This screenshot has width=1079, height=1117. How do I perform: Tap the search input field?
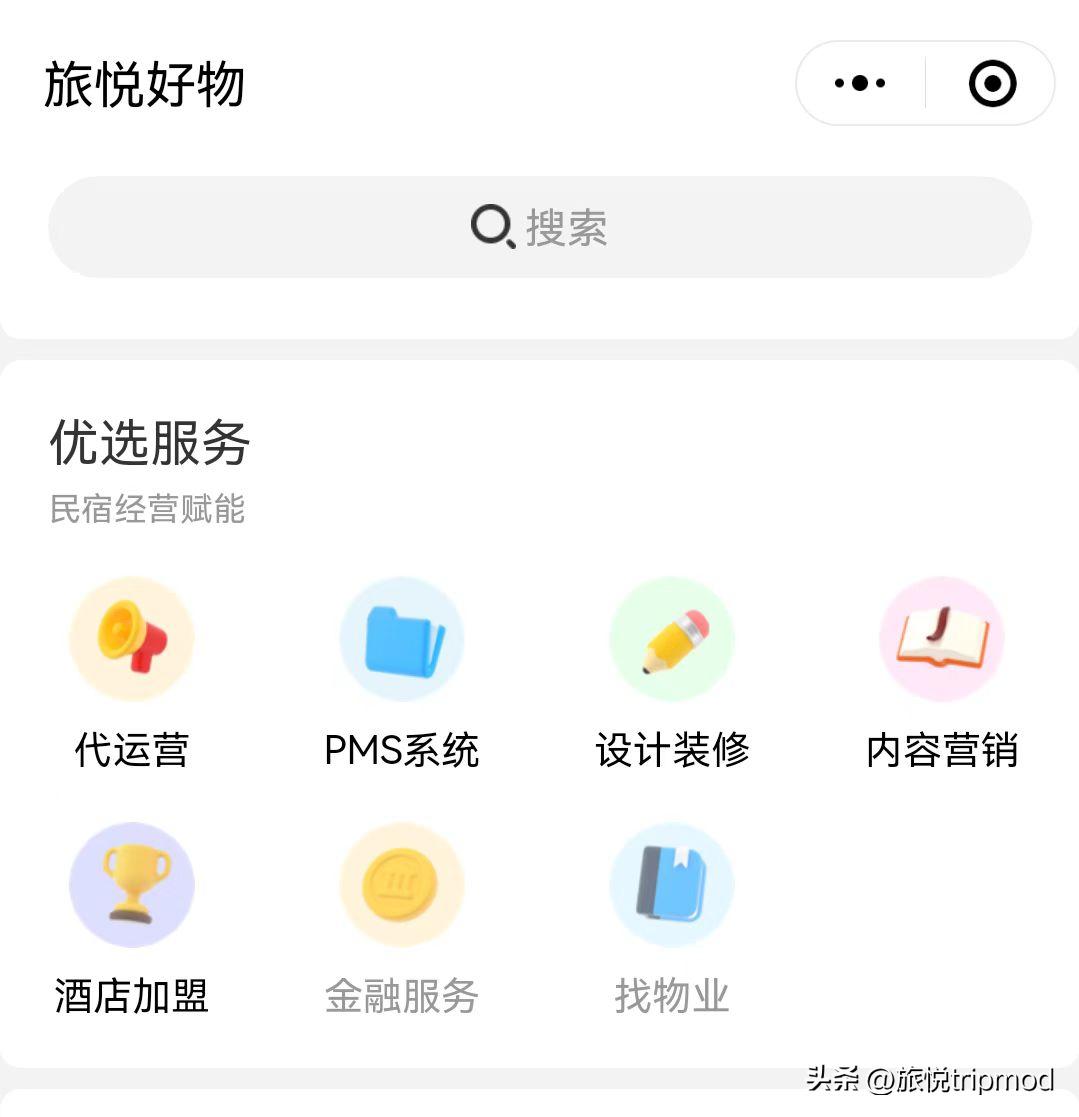point(540,227)
